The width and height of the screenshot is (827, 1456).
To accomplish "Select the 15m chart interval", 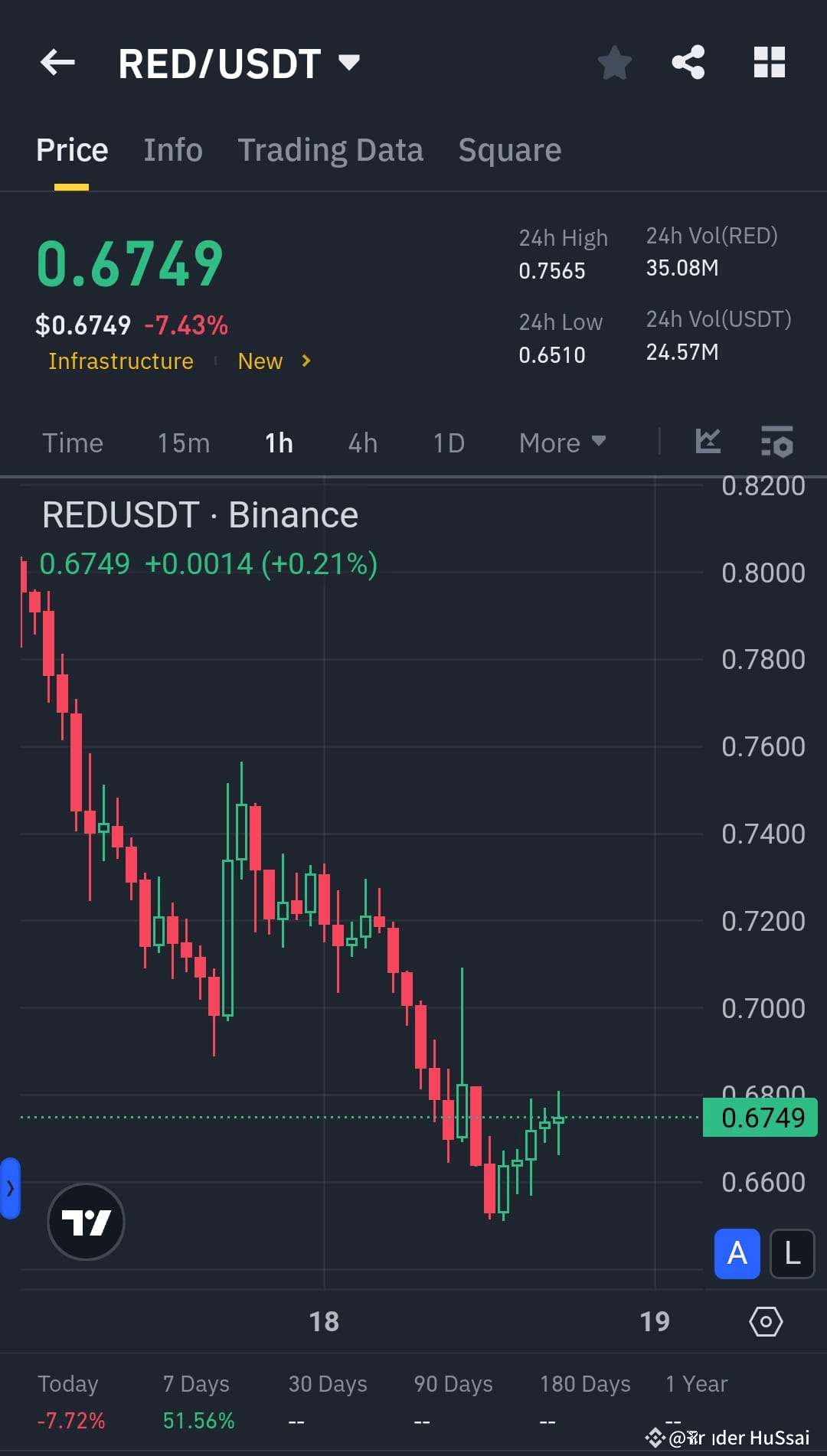I will (183, 442).
